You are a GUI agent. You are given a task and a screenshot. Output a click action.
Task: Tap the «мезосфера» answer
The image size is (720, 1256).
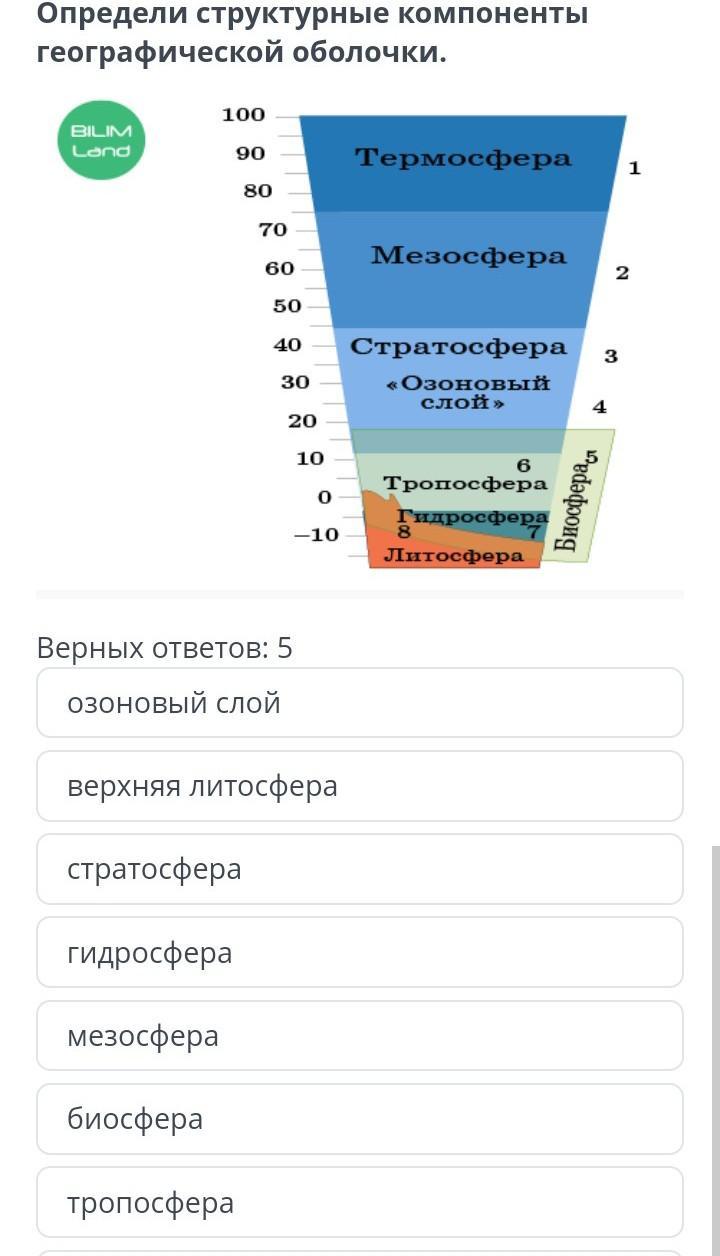(360, 1036)
